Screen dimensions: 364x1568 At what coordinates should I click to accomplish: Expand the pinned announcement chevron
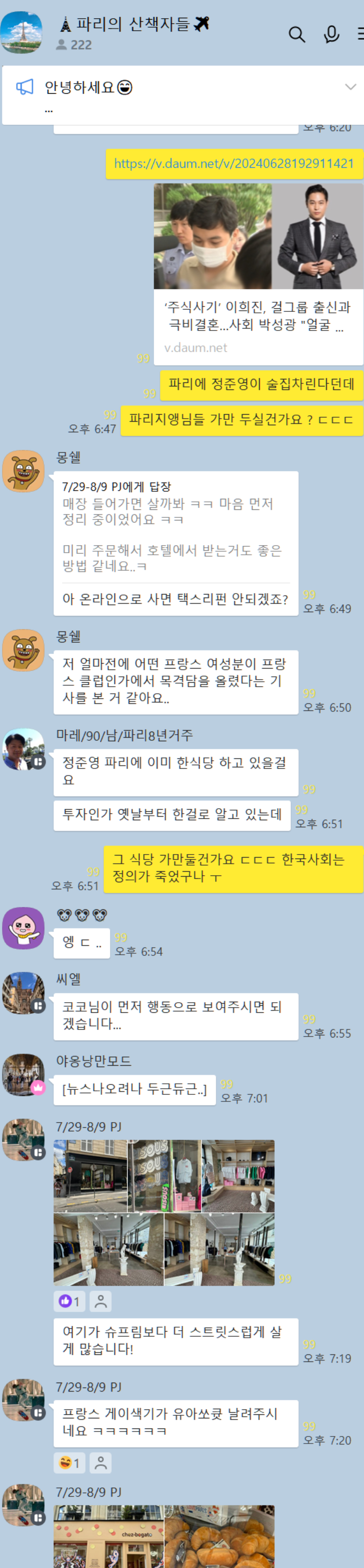pos(350,87)
